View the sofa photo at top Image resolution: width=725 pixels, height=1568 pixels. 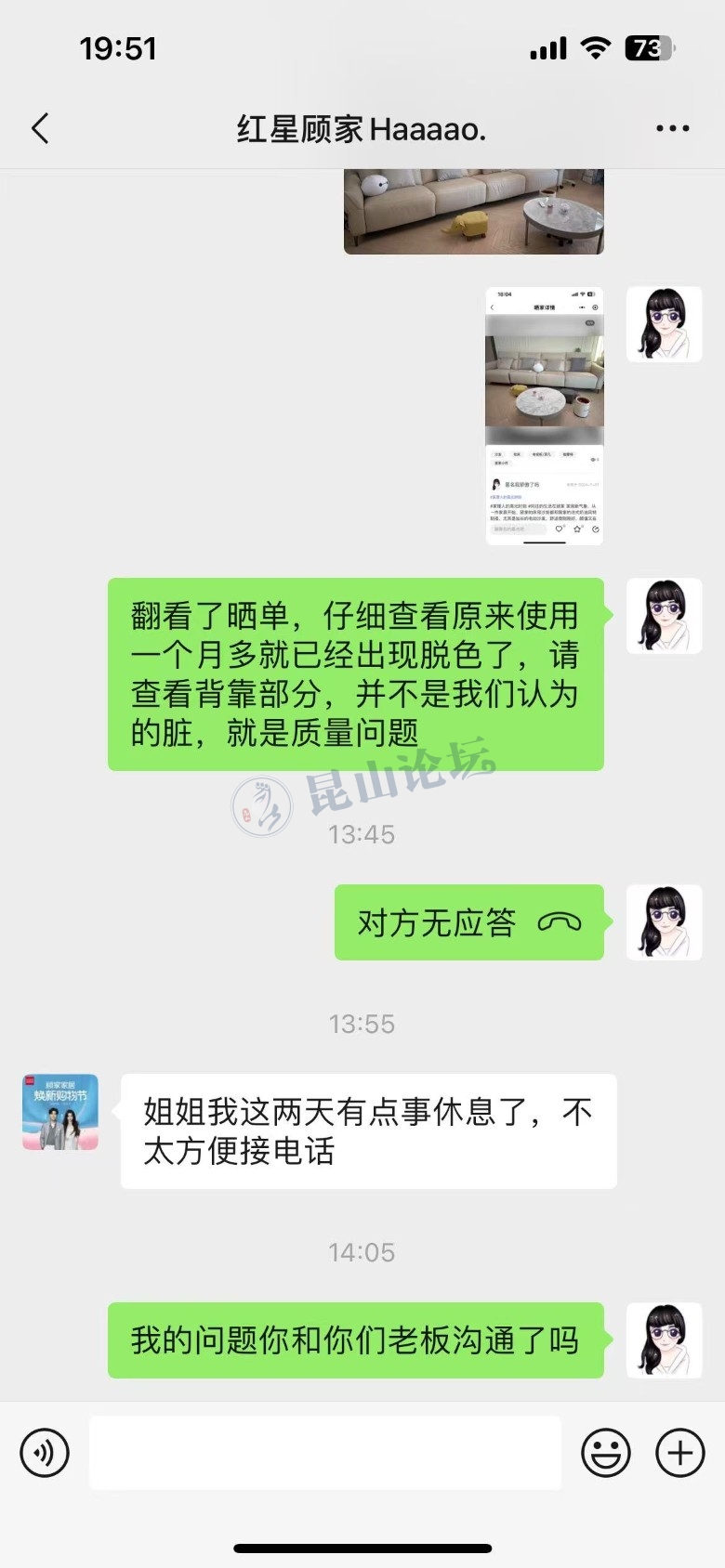coord(474,211)
